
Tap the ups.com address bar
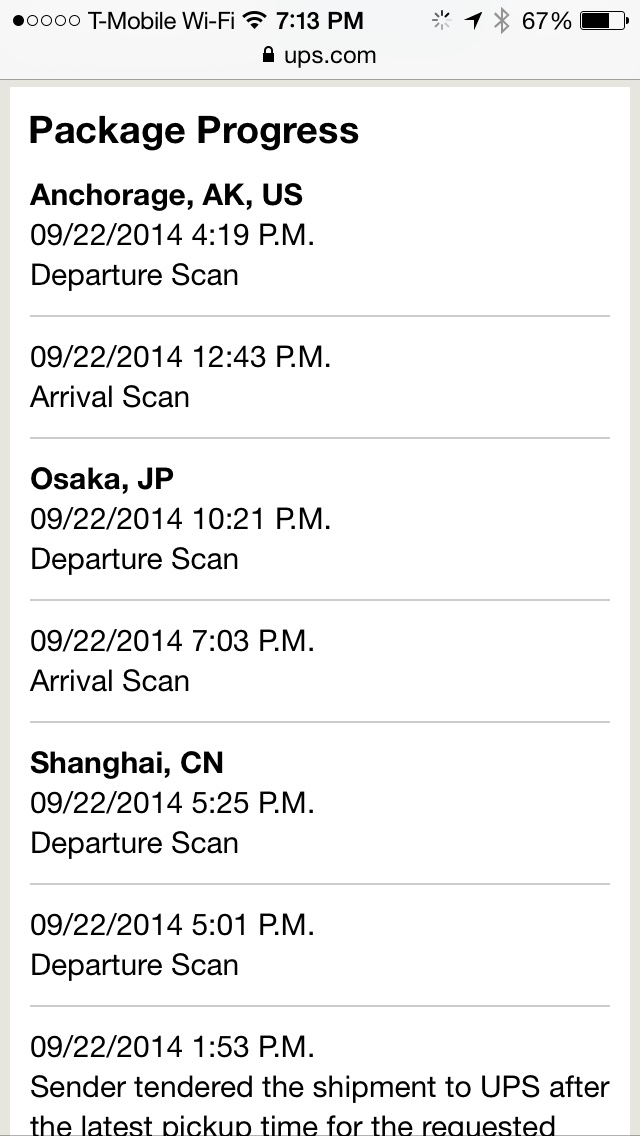pyautogui.click(x=320, y=56)
